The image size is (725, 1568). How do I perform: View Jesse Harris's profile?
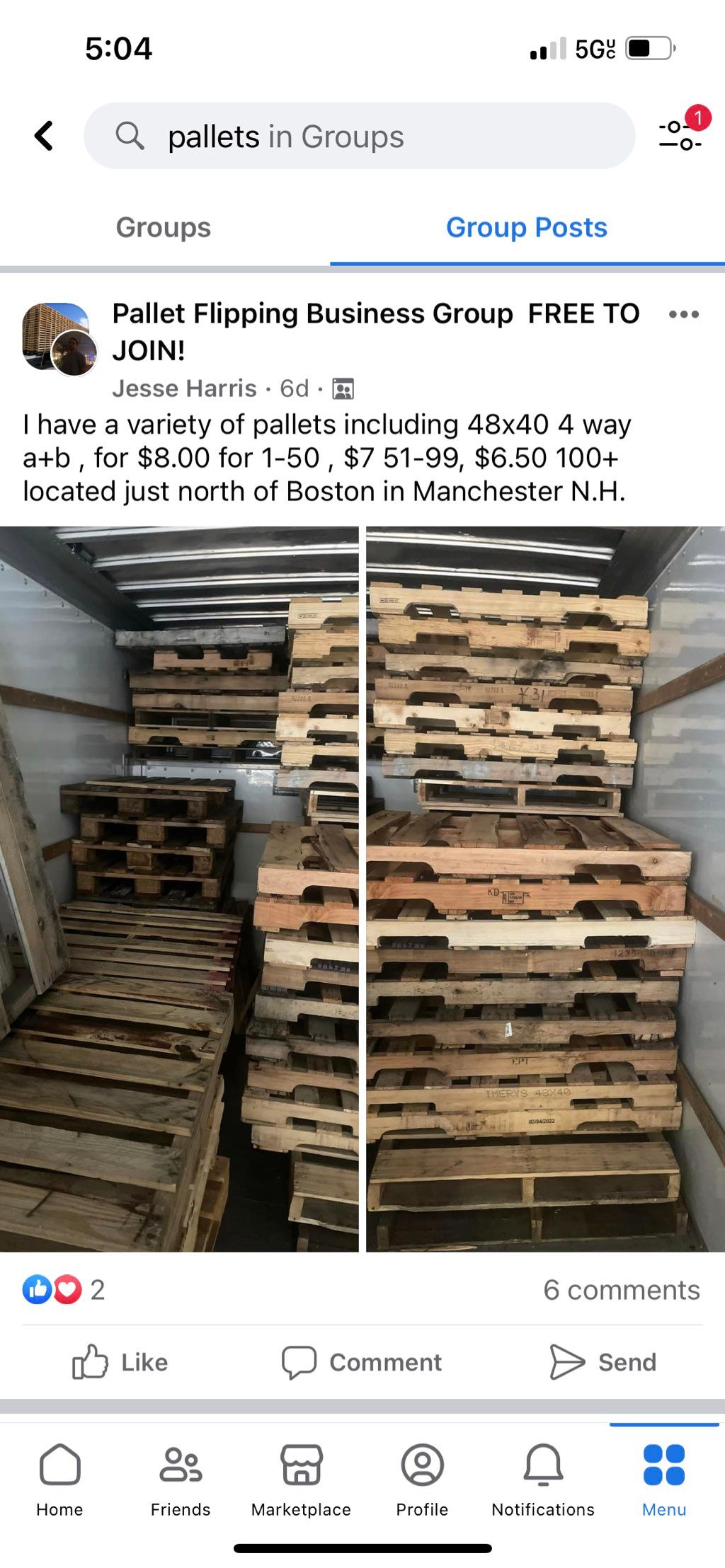pos(184,388)
